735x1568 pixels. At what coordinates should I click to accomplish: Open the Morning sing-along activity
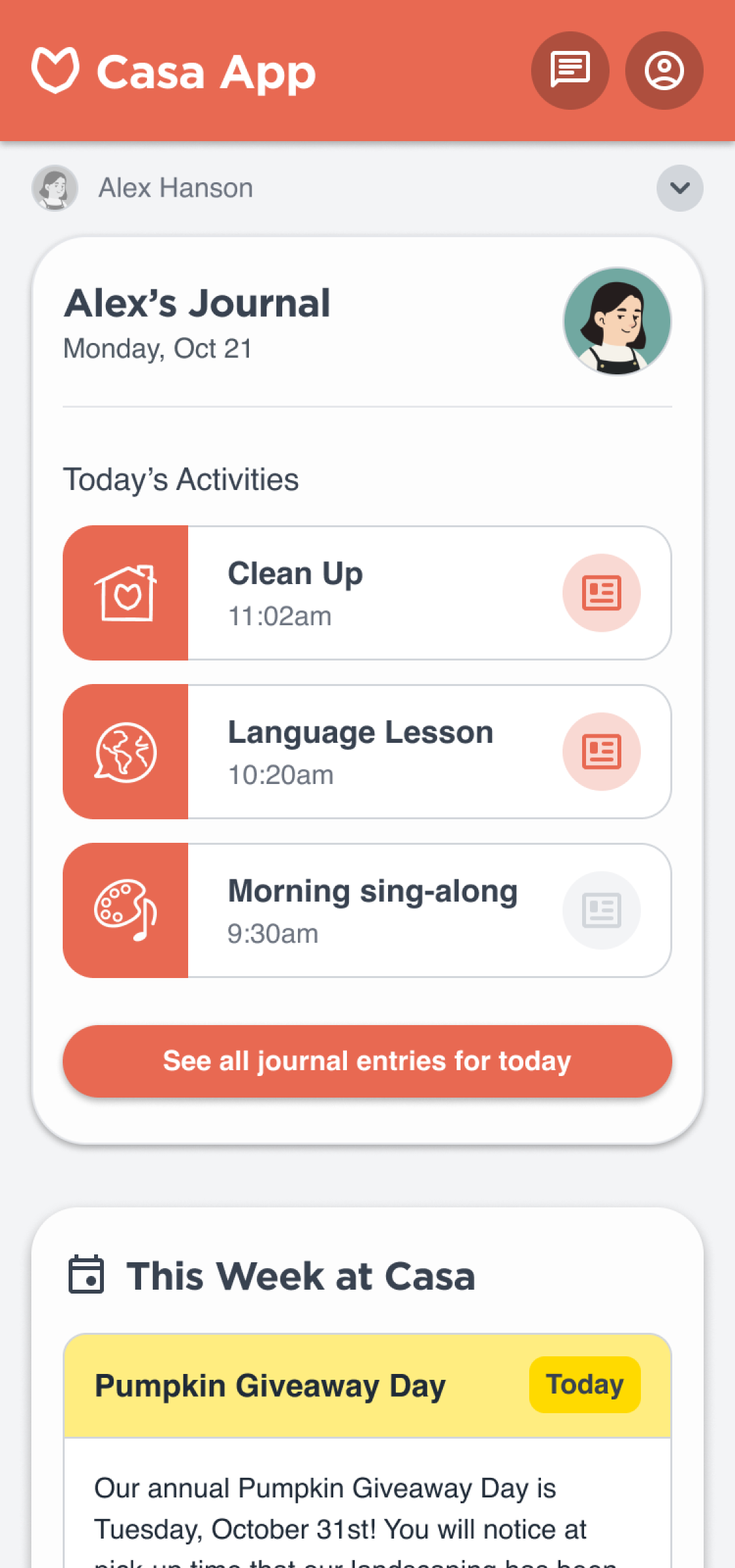[367, 910]
